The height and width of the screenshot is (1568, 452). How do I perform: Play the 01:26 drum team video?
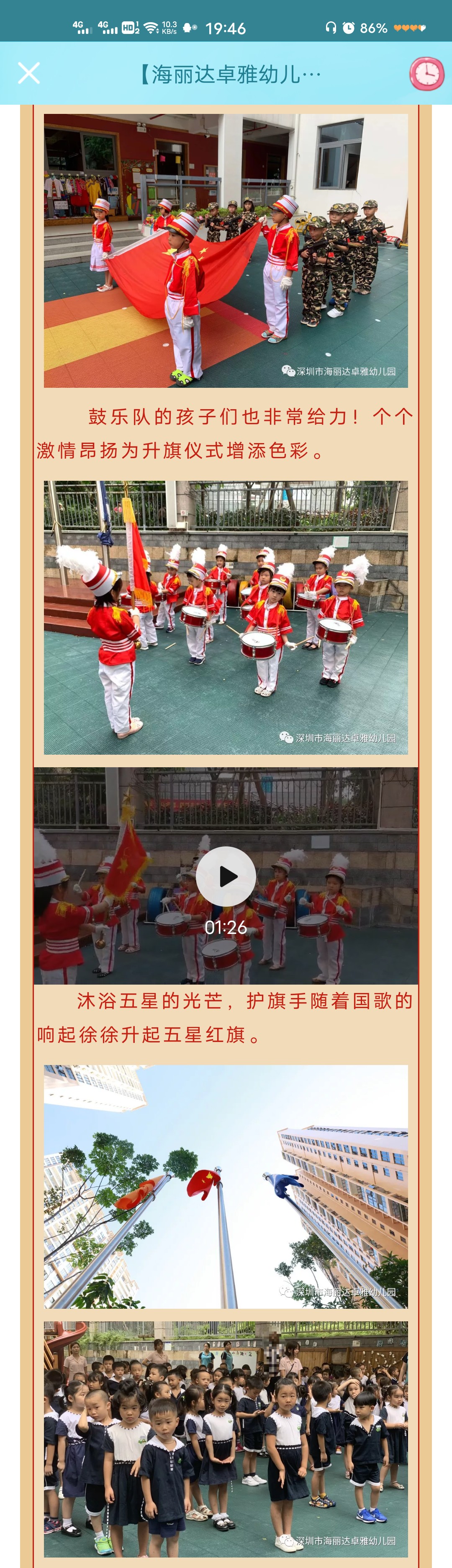pyautogui.click(x=226, y=876)
